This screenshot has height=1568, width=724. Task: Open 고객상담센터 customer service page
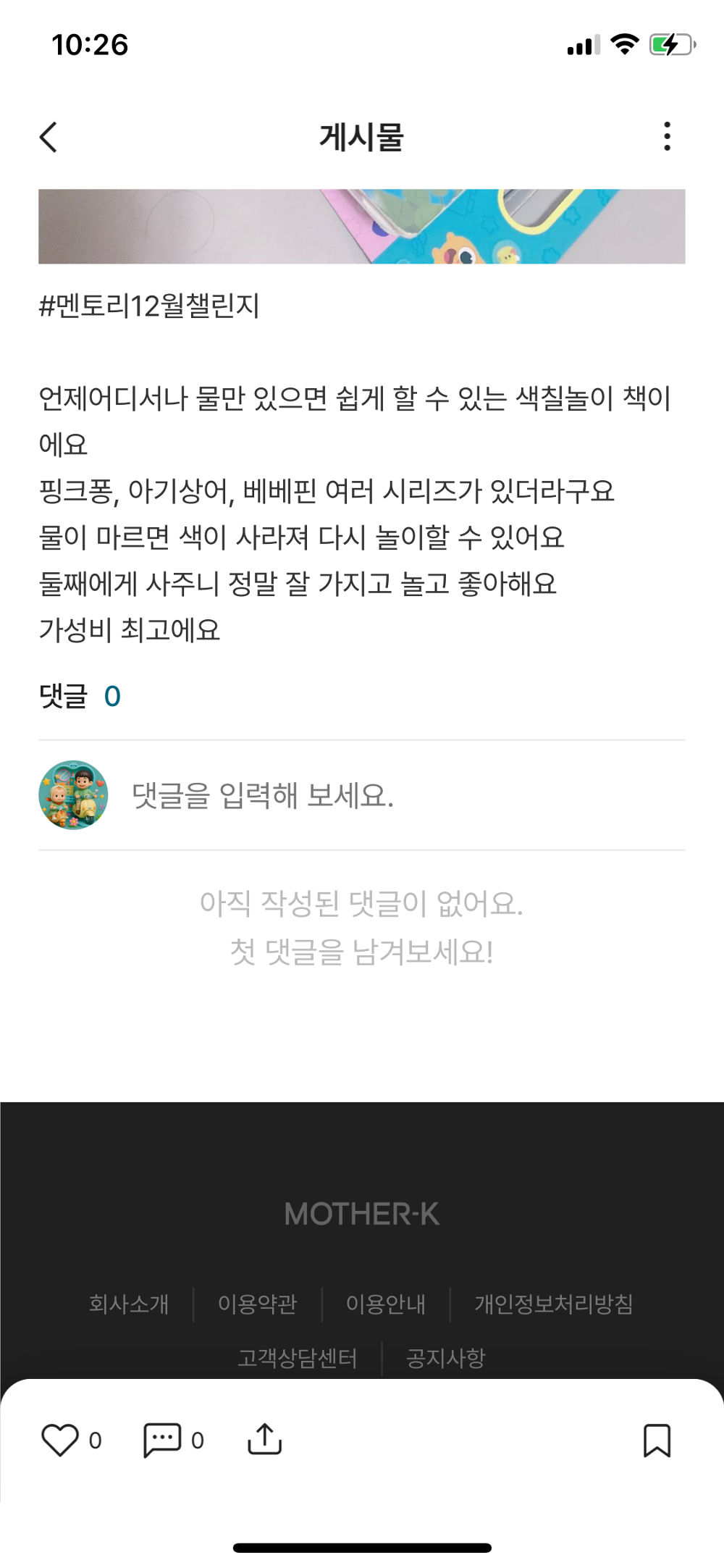pyautogui.click(x=298, y=1359)
